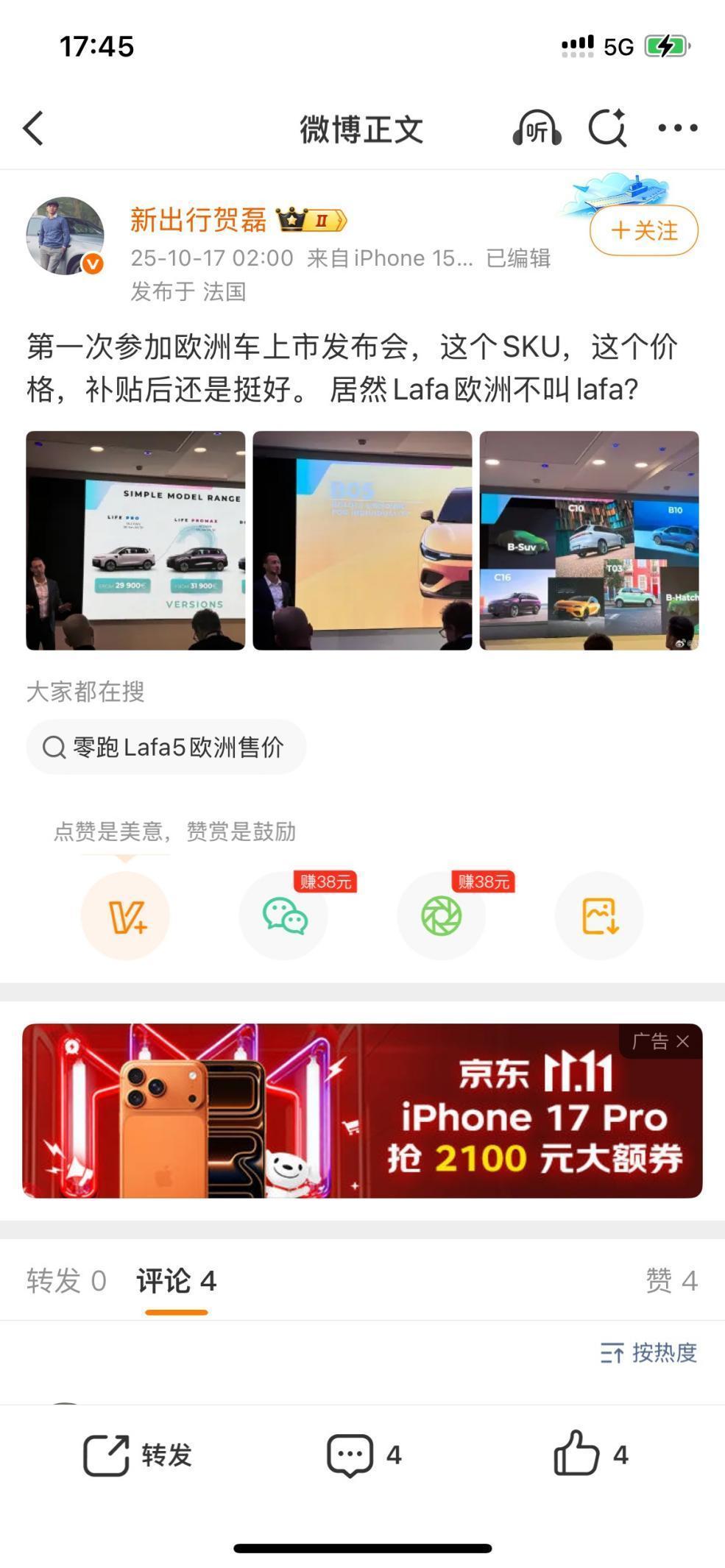
Task: Tip the author via the V+ reward icon
Action: (x=125, y=915)
